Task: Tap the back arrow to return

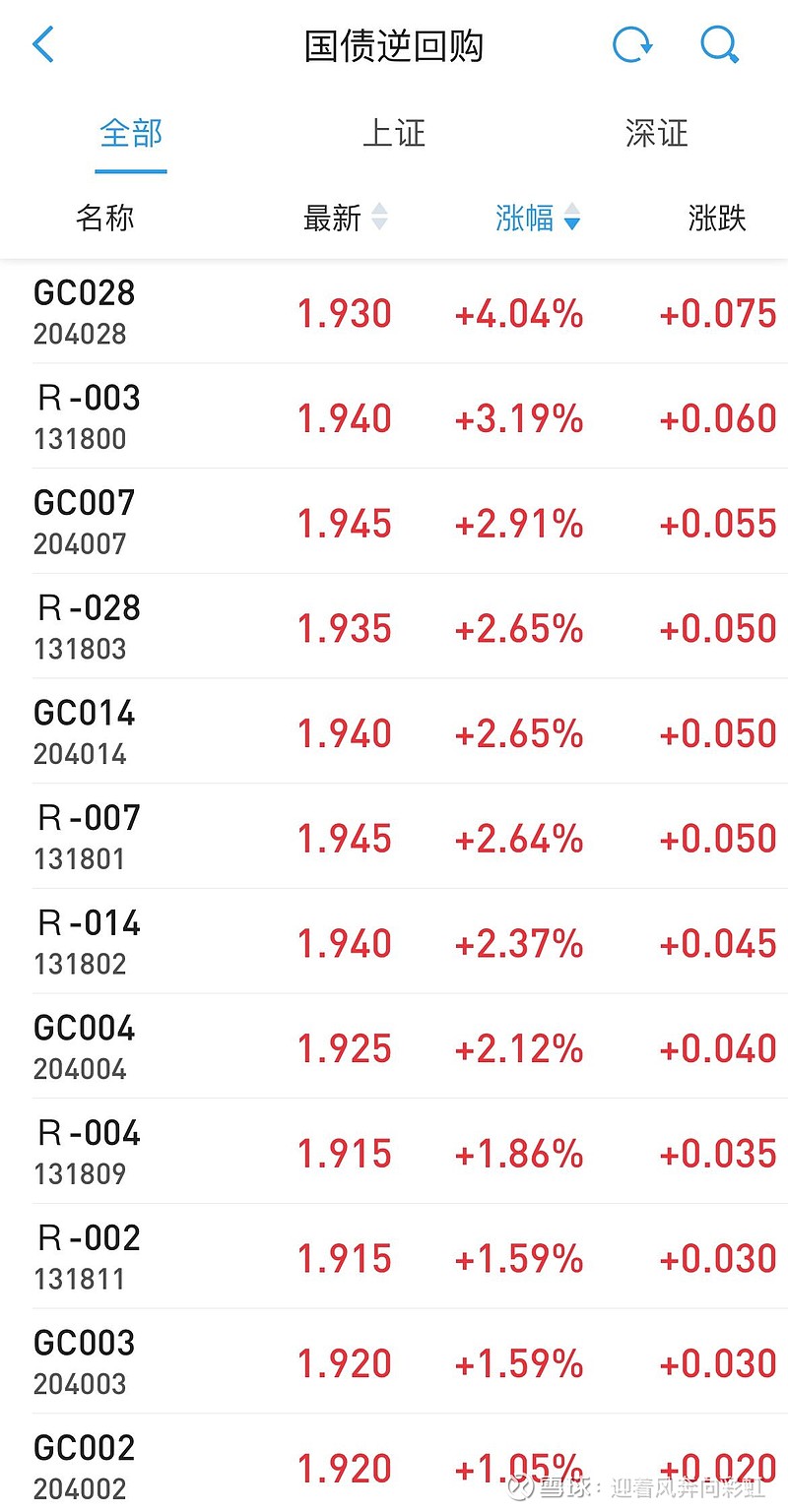Action: click(43, 44)
